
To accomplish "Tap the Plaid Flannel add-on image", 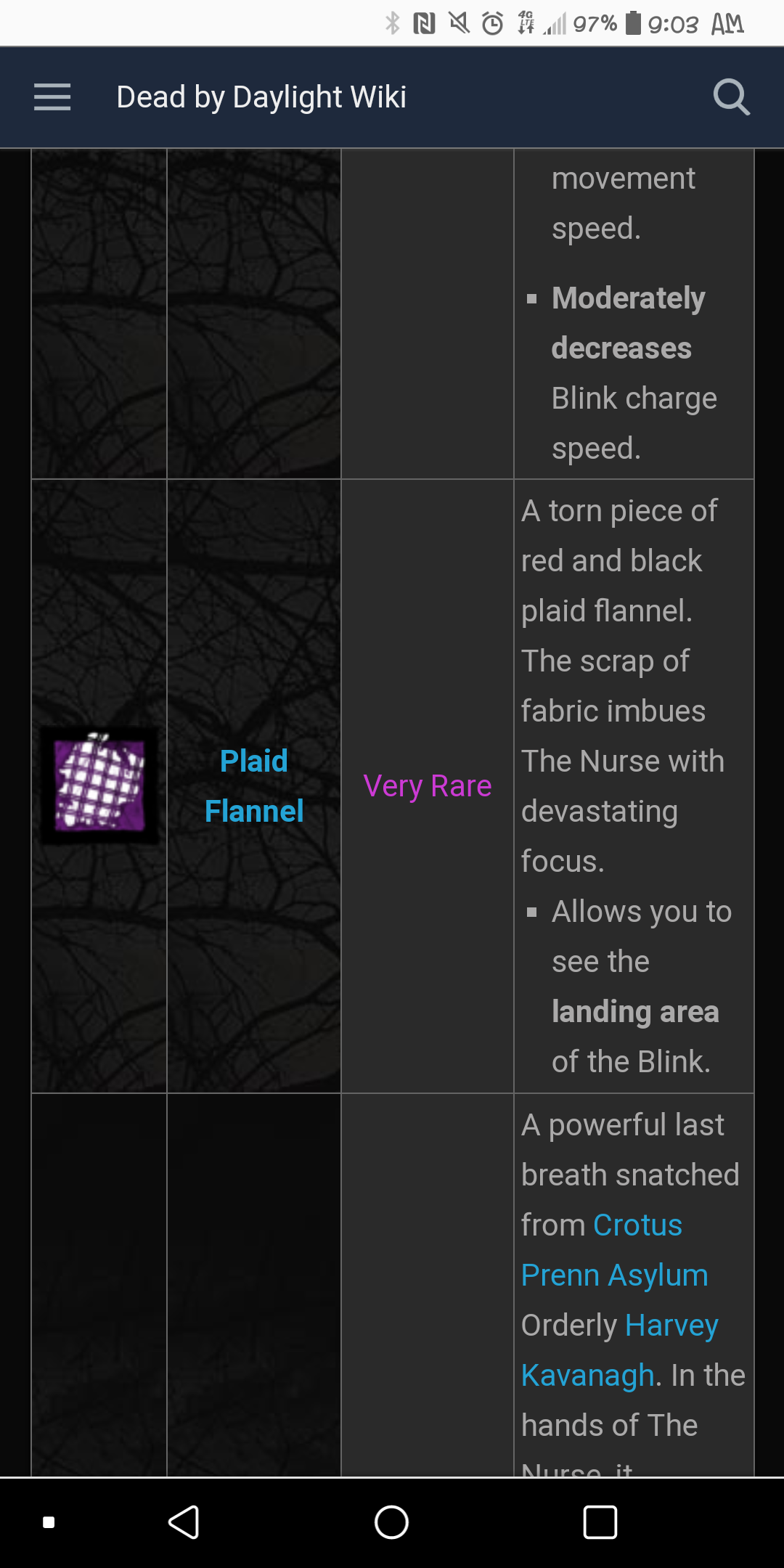I will tap(99, 785).
